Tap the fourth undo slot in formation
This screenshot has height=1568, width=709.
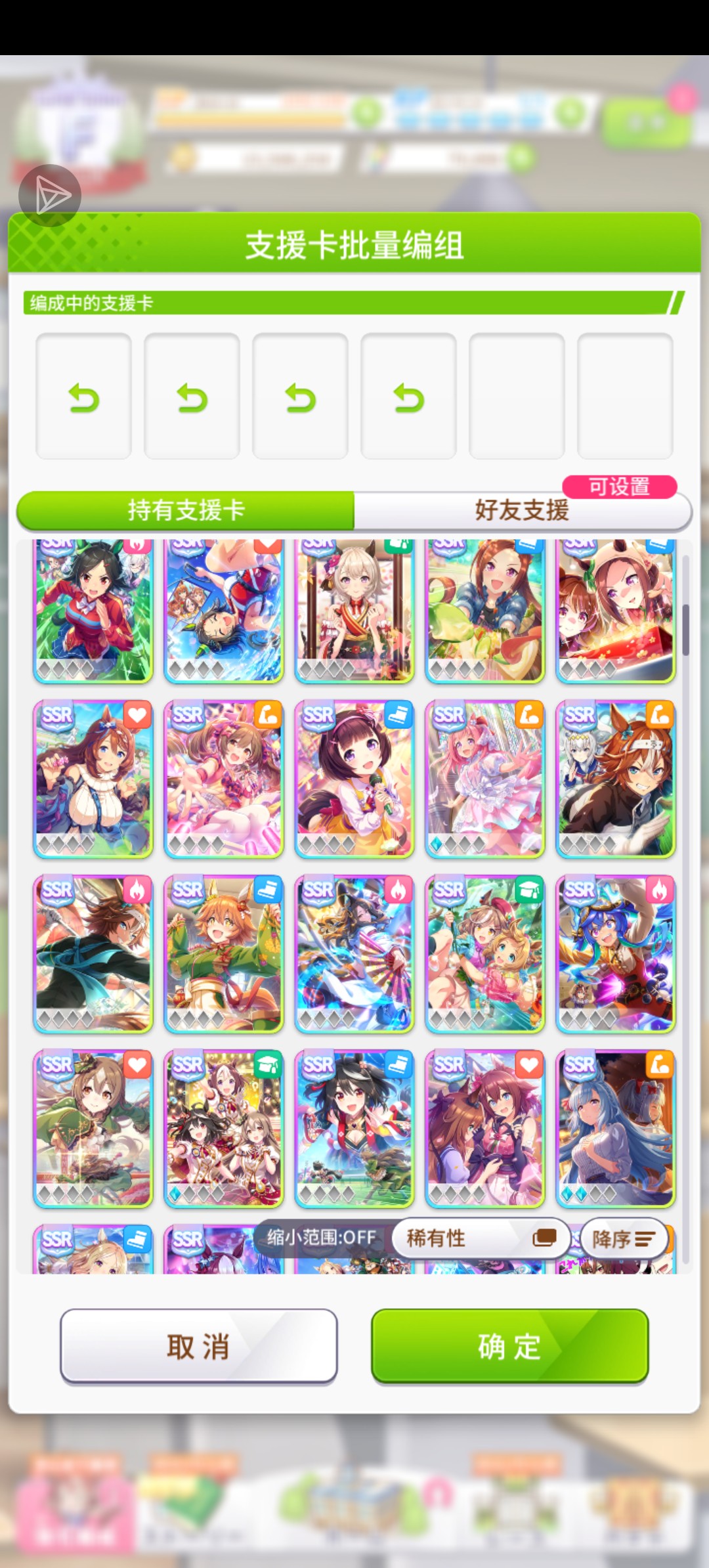click(408, 396)
